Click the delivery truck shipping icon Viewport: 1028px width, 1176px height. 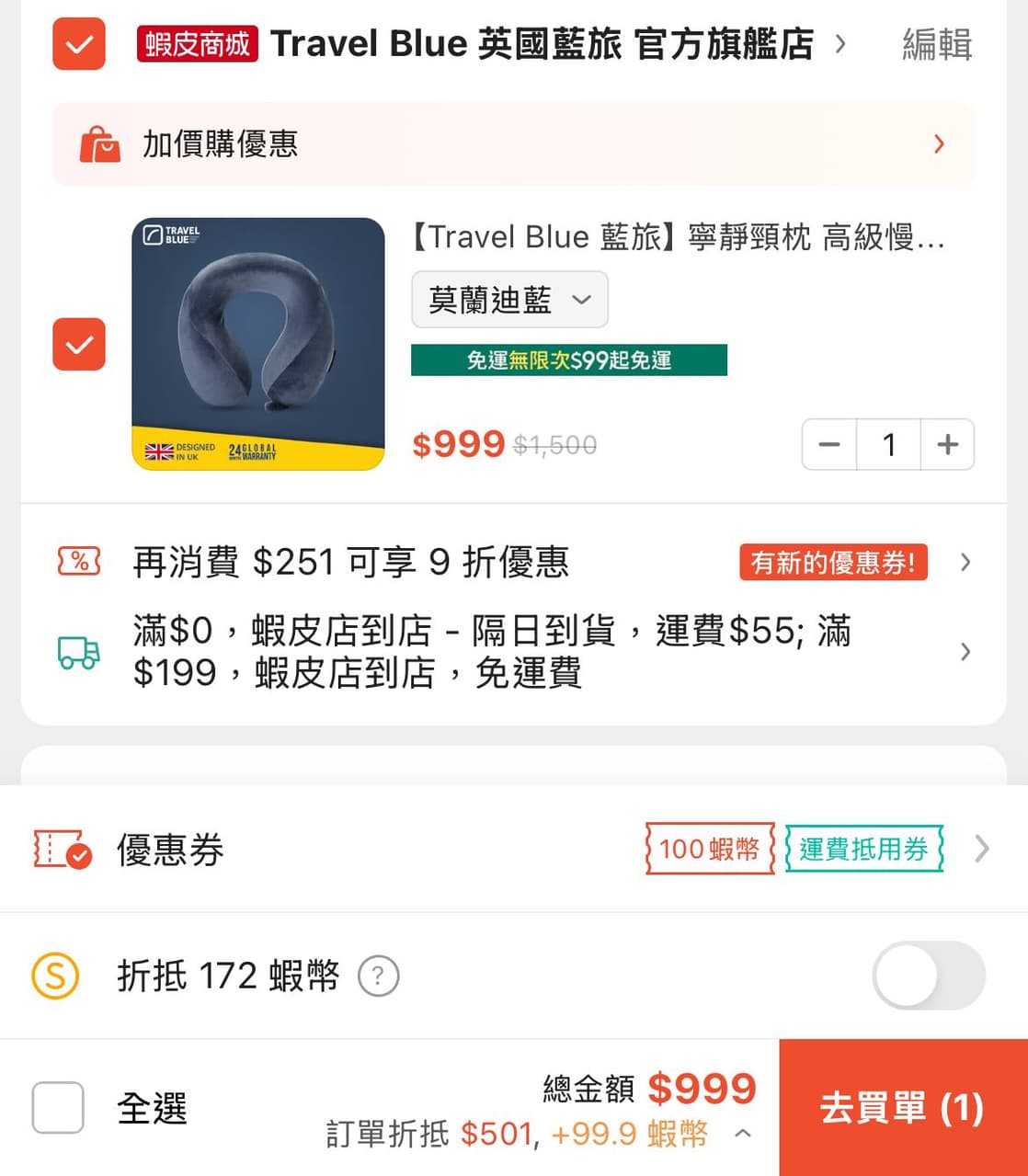coord(79,652)
